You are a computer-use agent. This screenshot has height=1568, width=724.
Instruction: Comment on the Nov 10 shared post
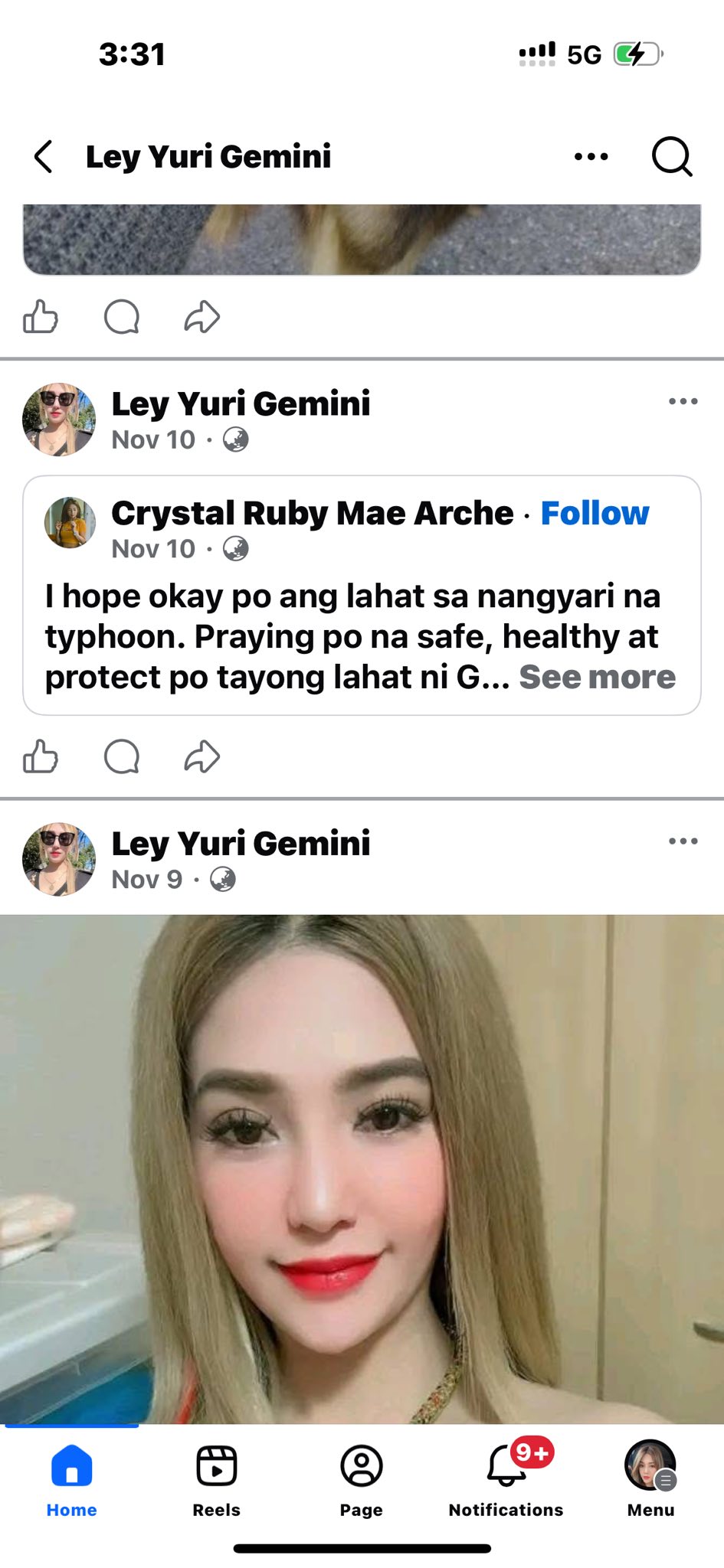[x=122, y=757]
